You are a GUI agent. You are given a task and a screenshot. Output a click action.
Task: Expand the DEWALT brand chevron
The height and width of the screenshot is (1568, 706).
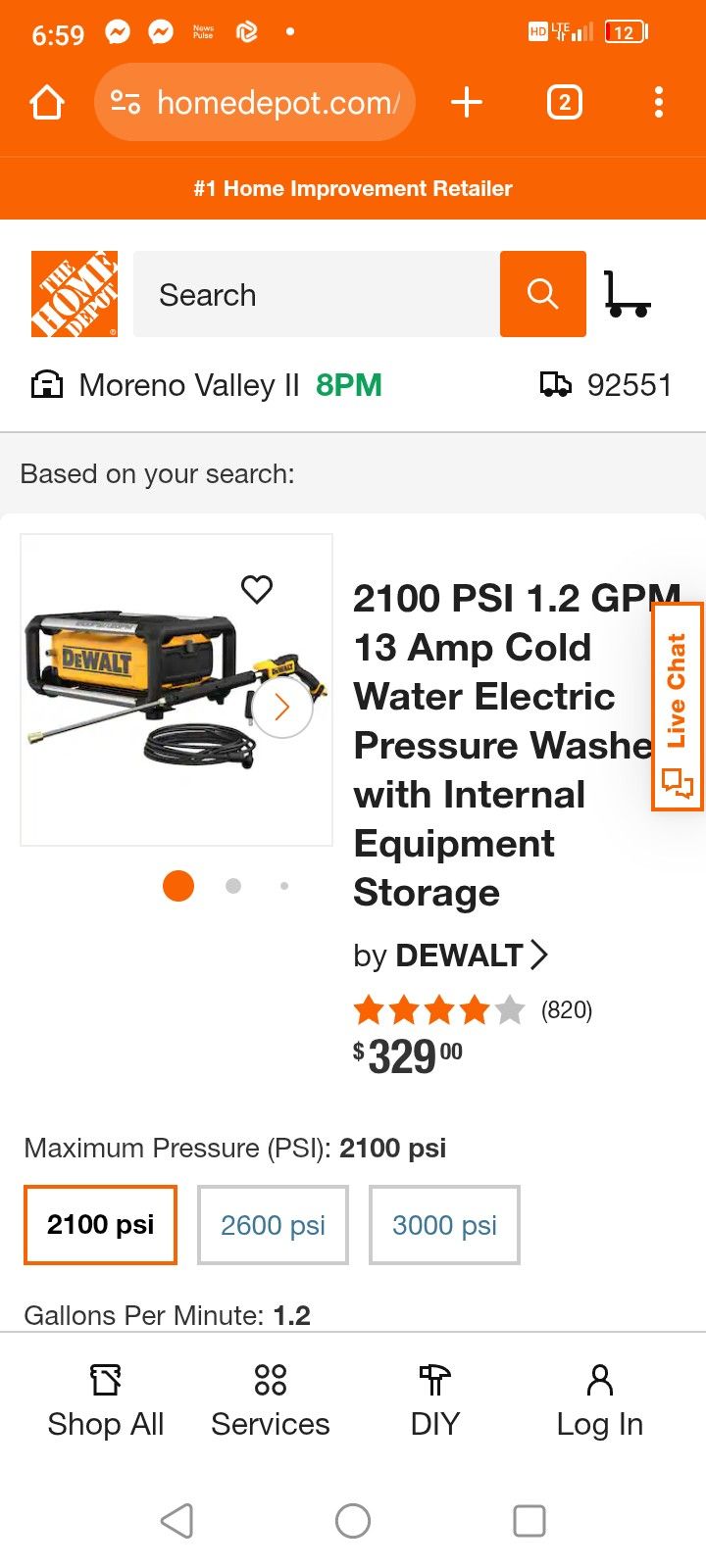[539, 955]
